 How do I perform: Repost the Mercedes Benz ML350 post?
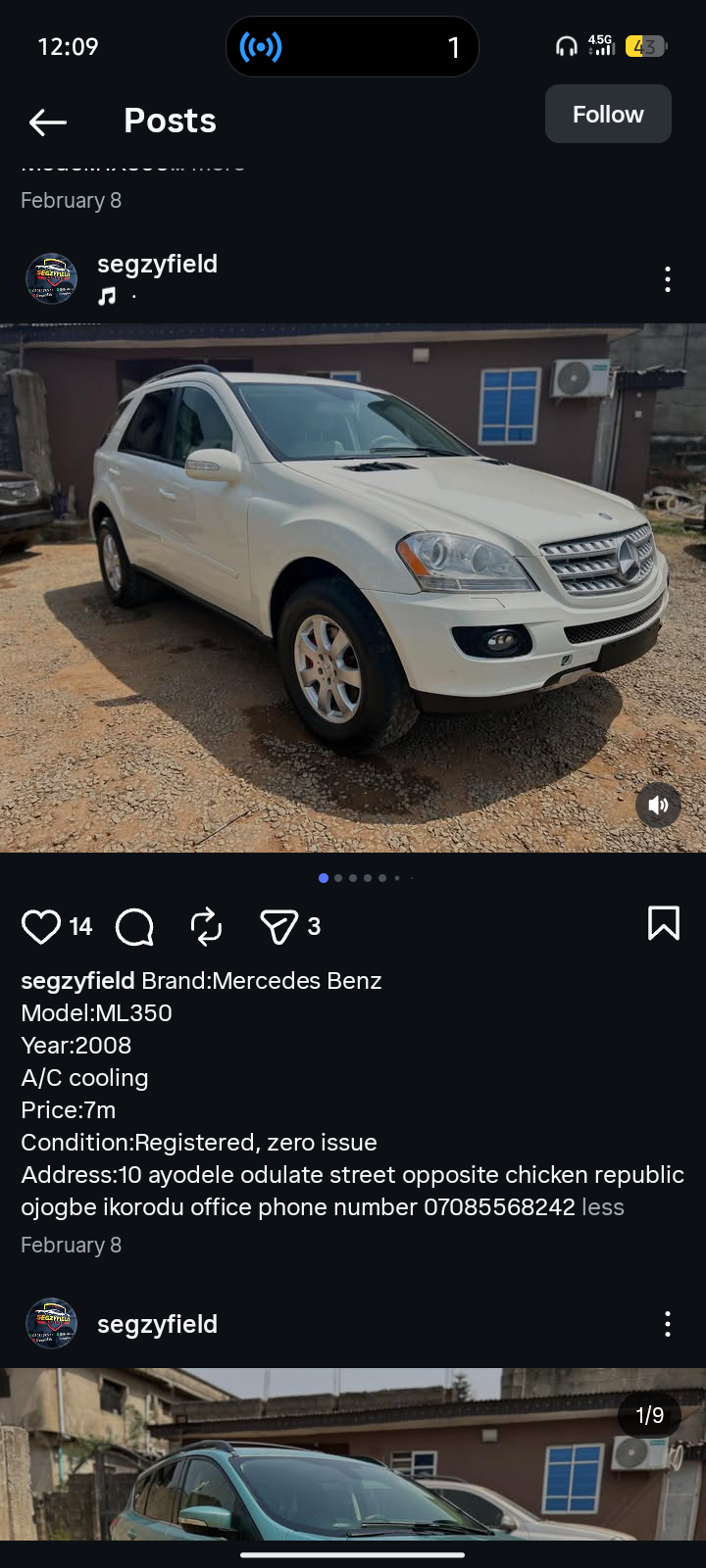(x=206, y=926)
